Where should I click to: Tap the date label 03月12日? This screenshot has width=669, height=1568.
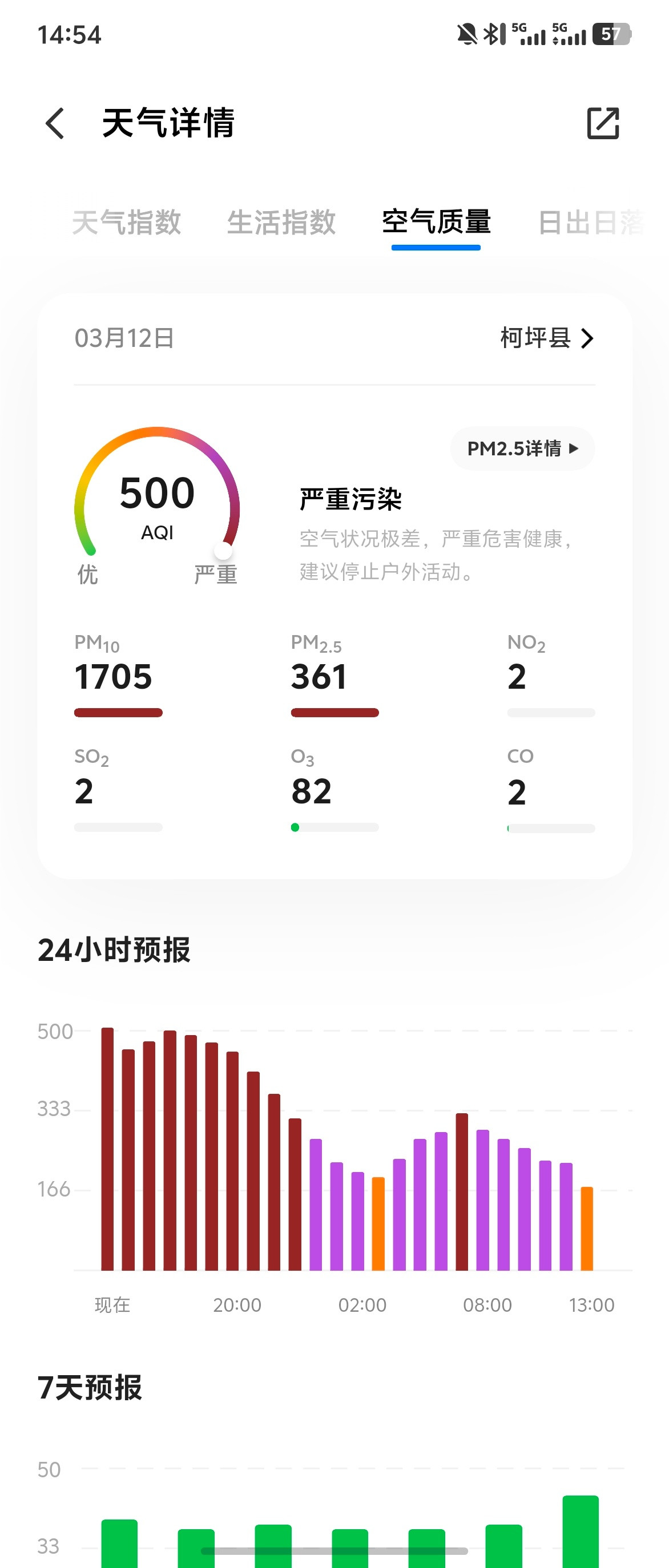124,338
